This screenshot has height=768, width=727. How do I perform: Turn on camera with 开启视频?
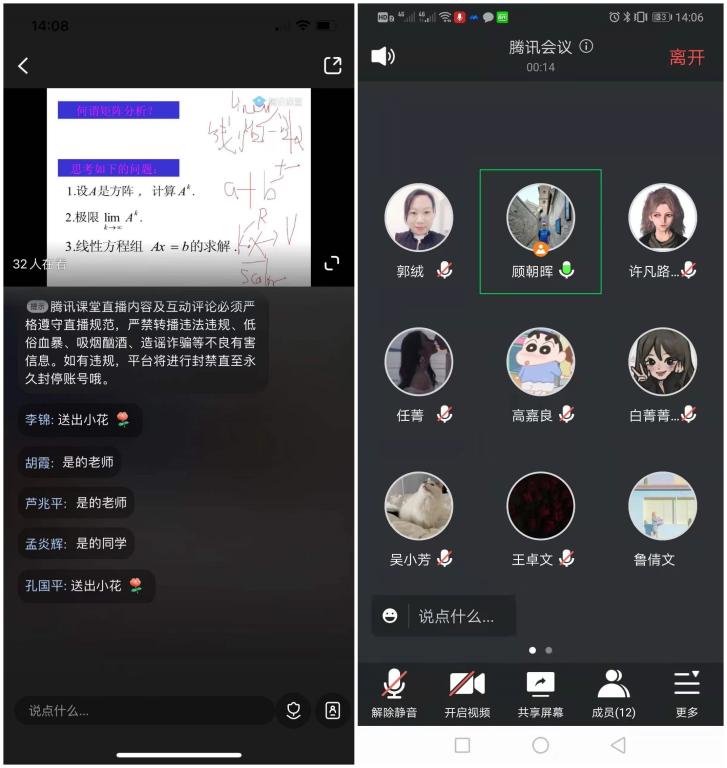coord(467,692)
